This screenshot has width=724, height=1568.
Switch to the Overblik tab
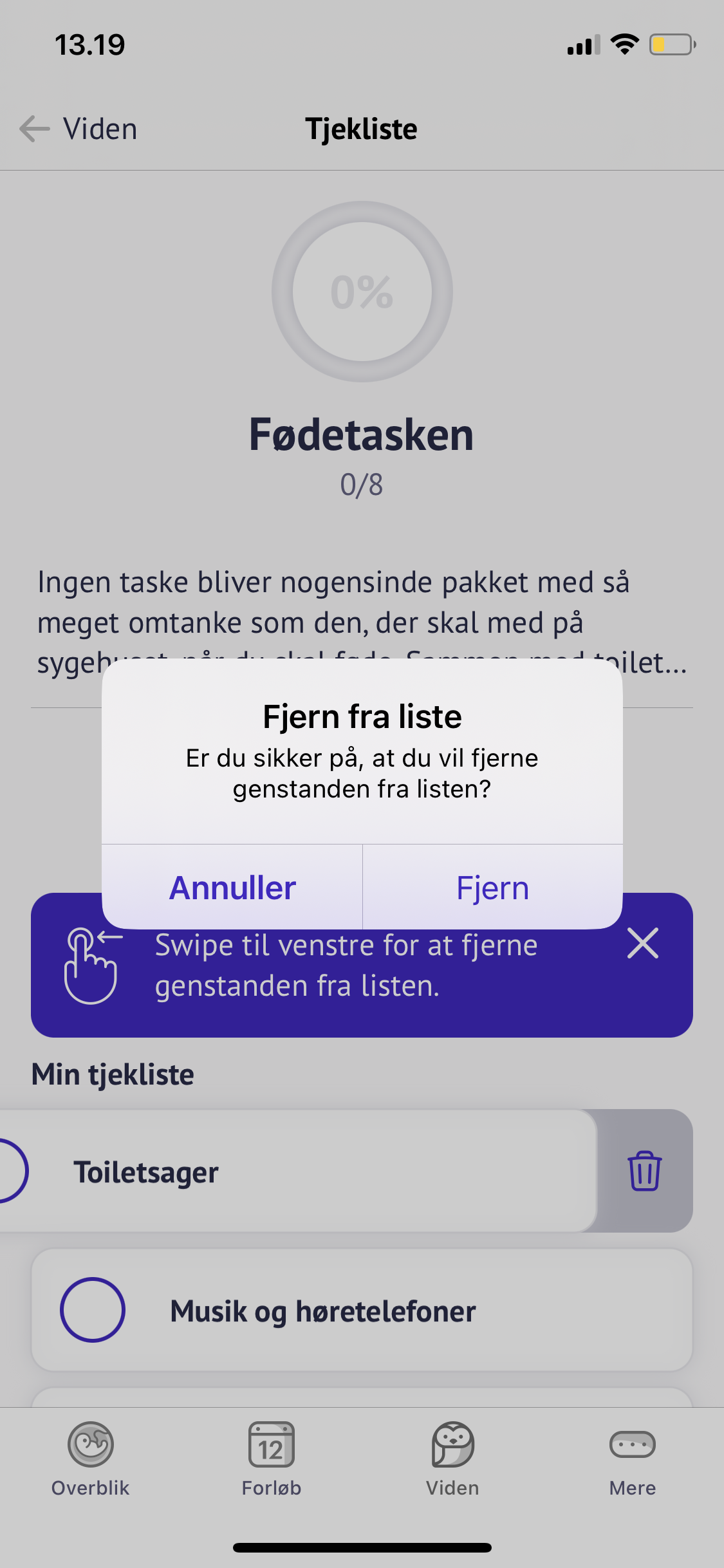click(x=91, y=1459)
